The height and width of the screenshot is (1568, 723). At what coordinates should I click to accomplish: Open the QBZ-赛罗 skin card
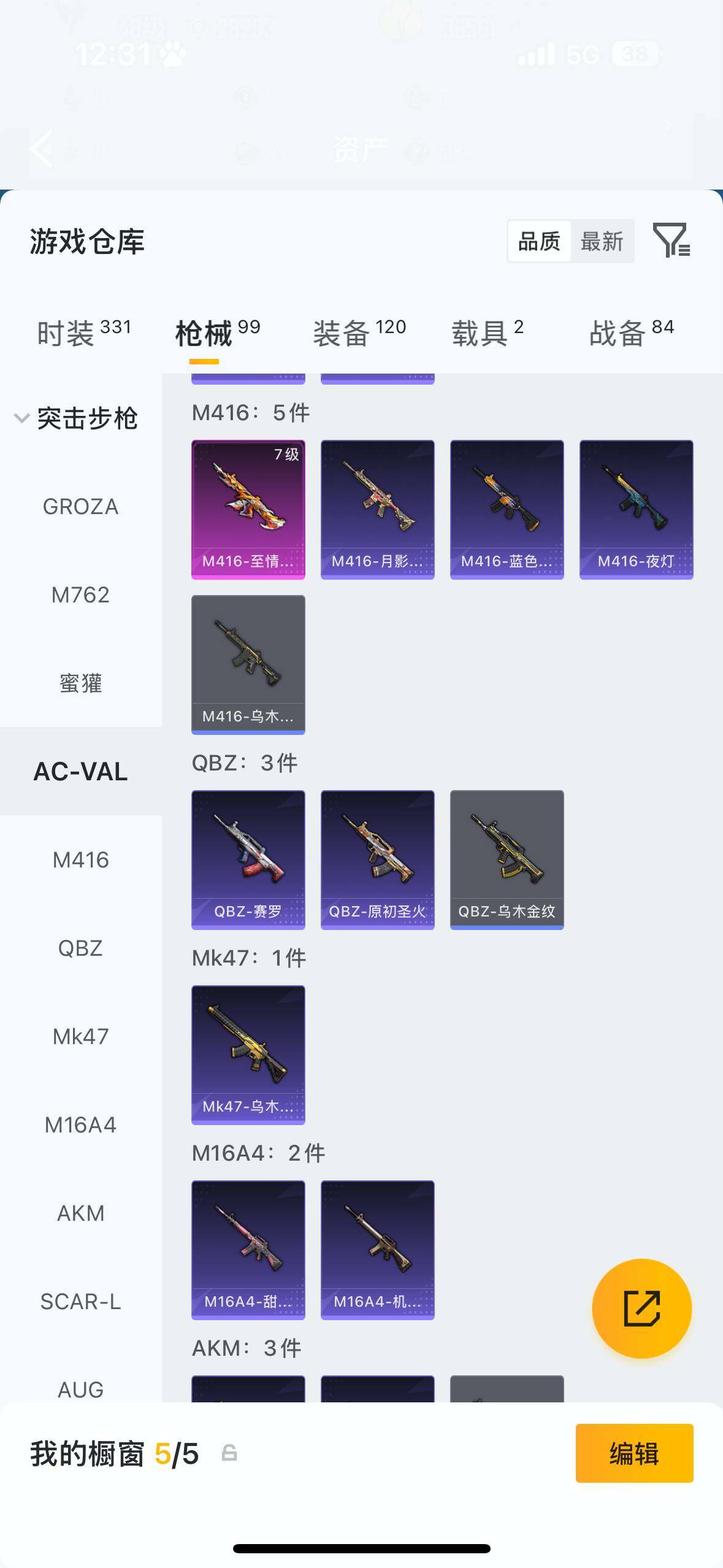pos(248,859)
